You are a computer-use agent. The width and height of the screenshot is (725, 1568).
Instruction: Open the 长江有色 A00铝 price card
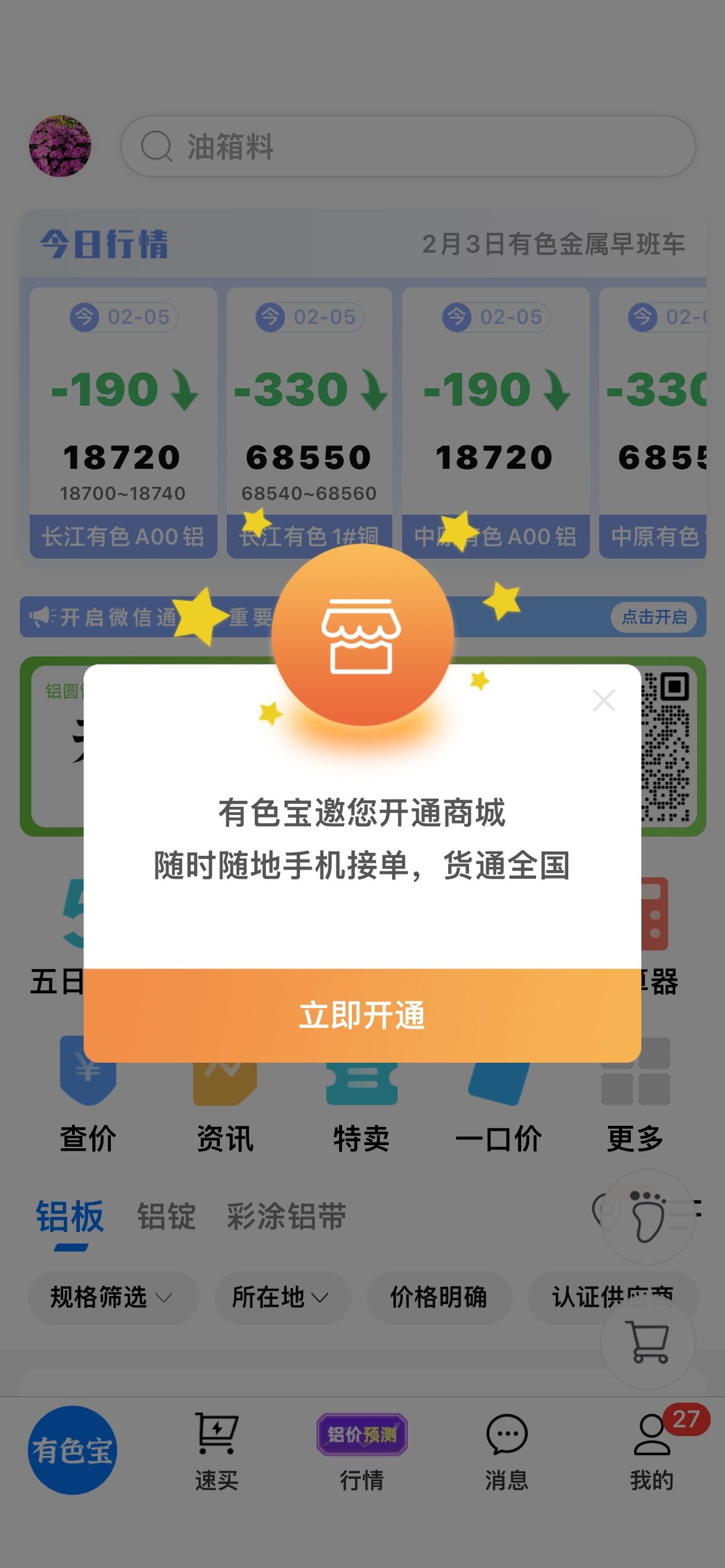click(123, 422)
